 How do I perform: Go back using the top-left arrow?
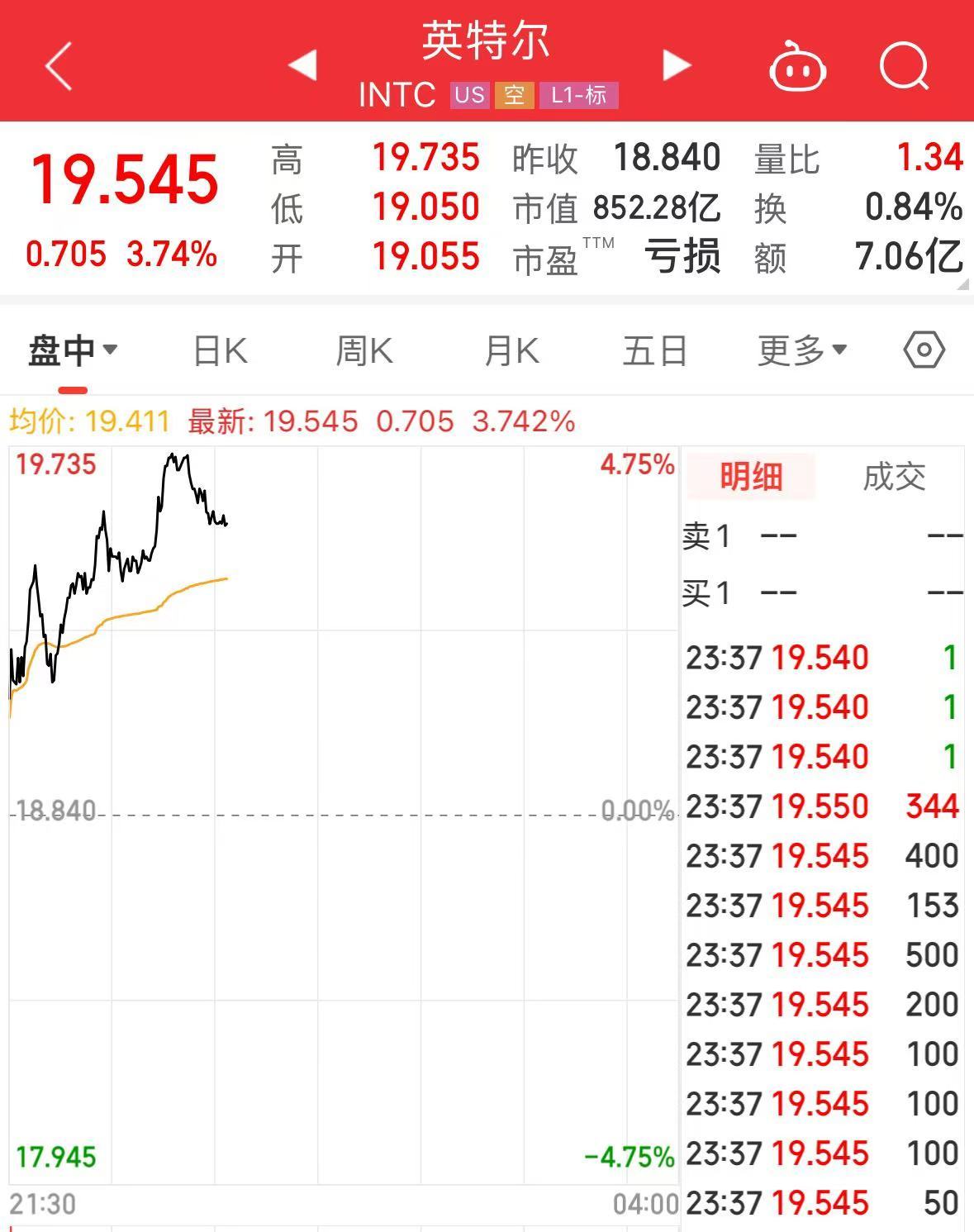(59, 66)
